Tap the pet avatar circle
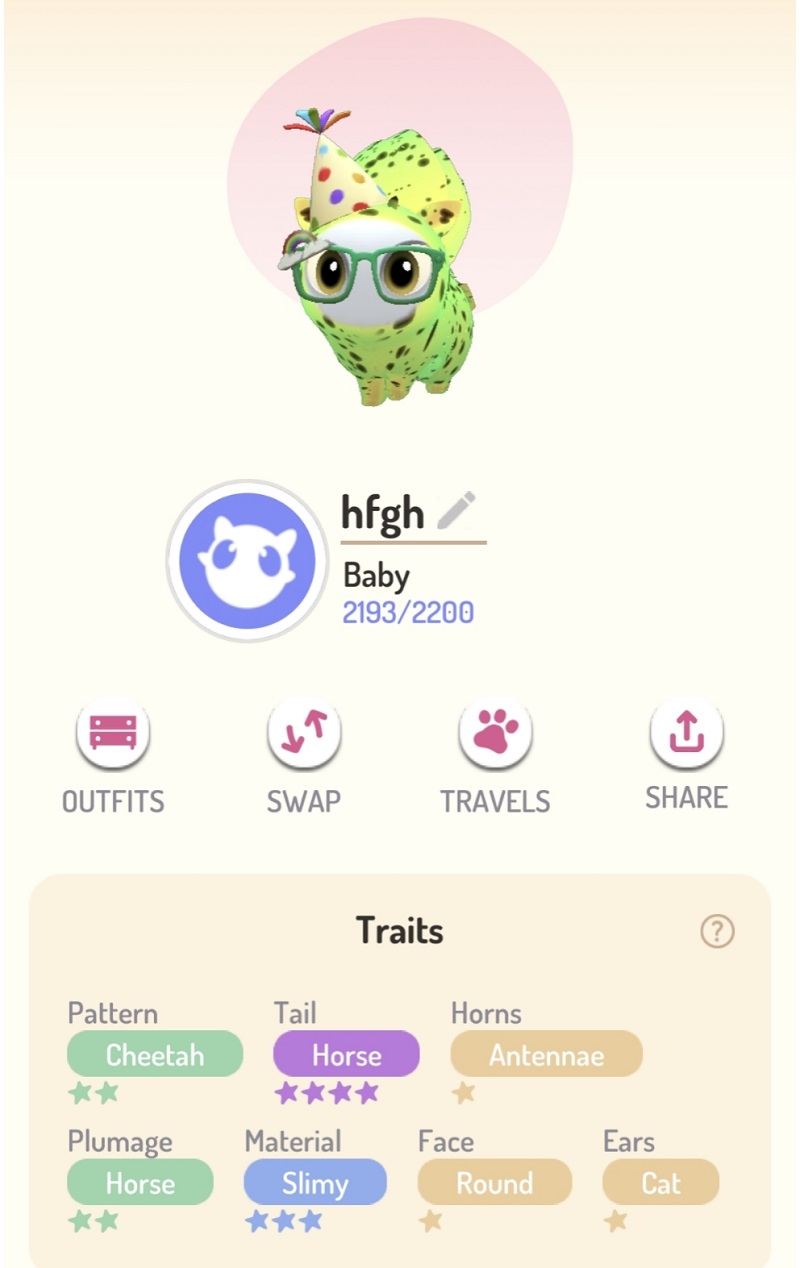 [x=247, y=561]
